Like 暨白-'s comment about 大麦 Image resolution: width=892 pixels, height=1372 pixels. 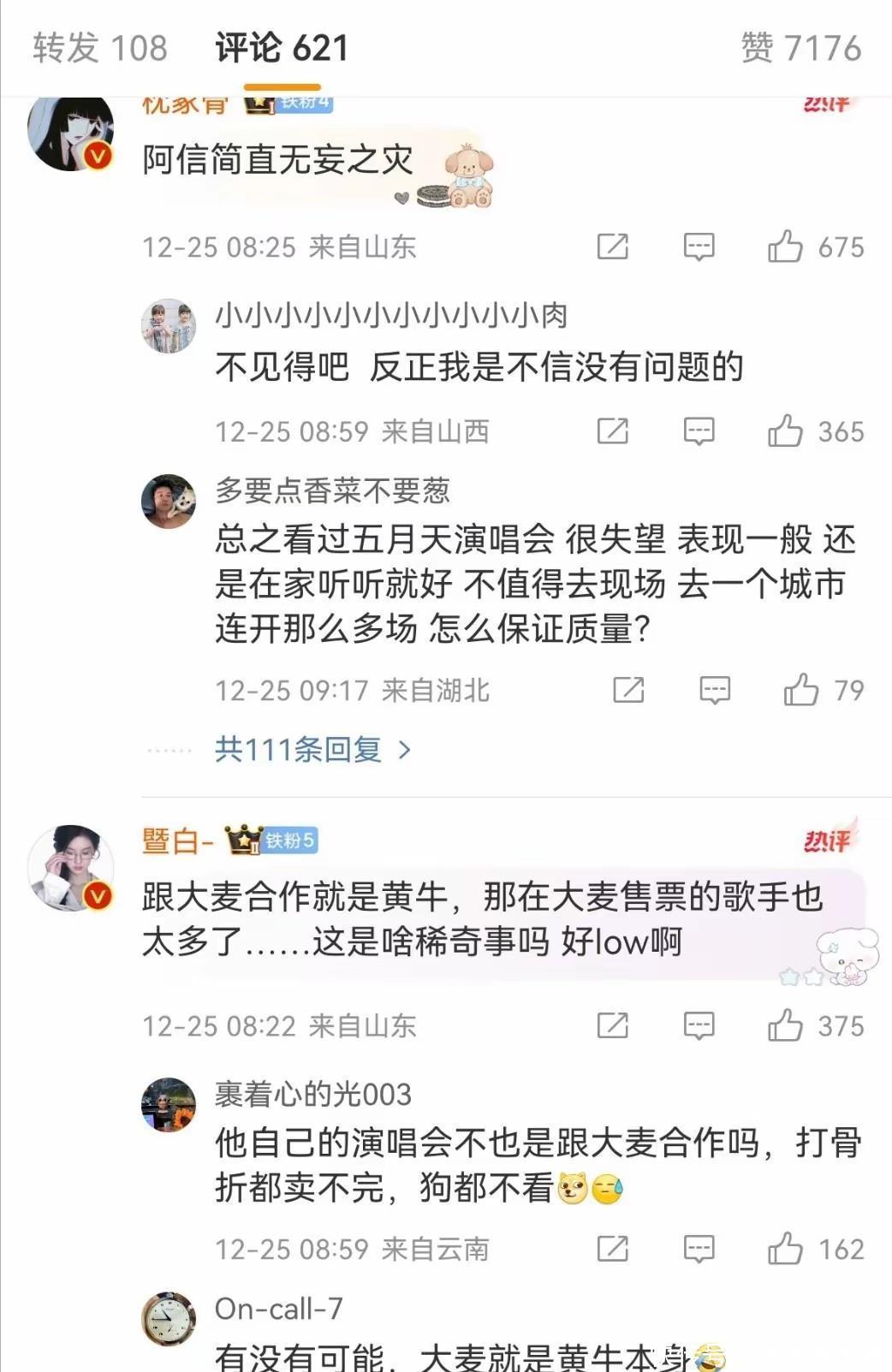pos(785,1025)
